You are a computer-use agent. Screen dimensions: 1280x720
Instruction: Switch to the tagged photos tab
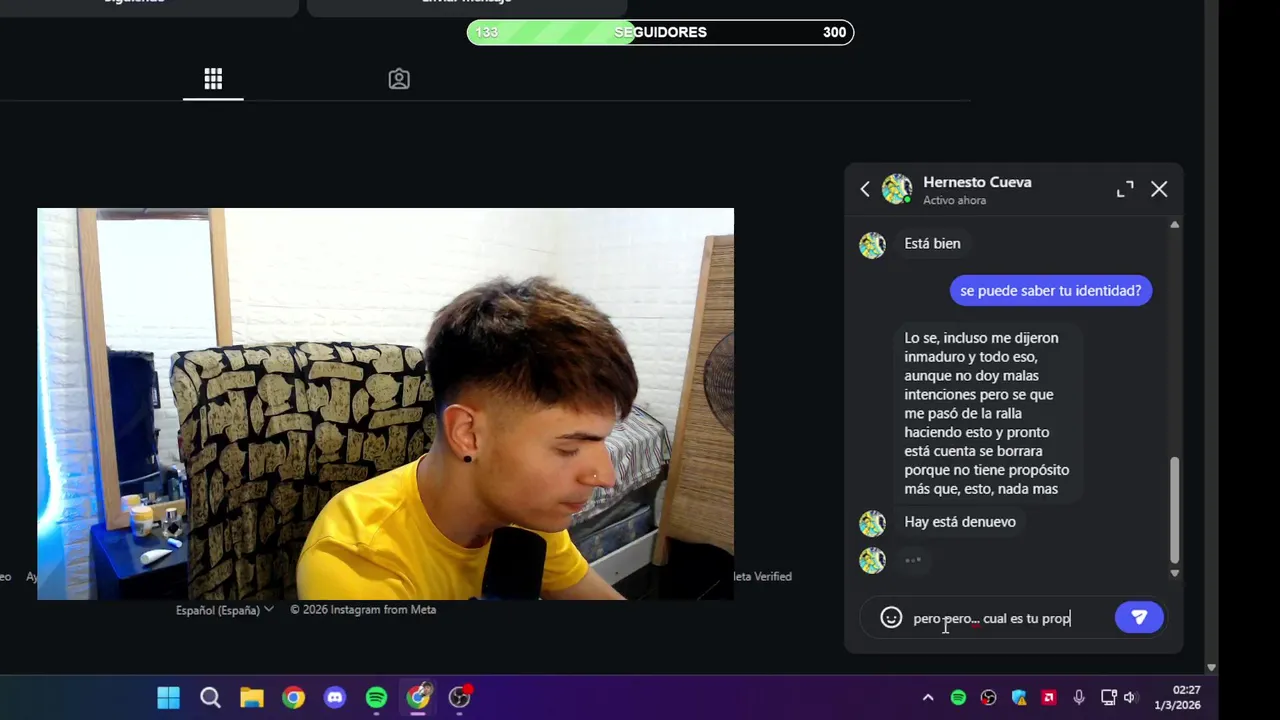399,79
